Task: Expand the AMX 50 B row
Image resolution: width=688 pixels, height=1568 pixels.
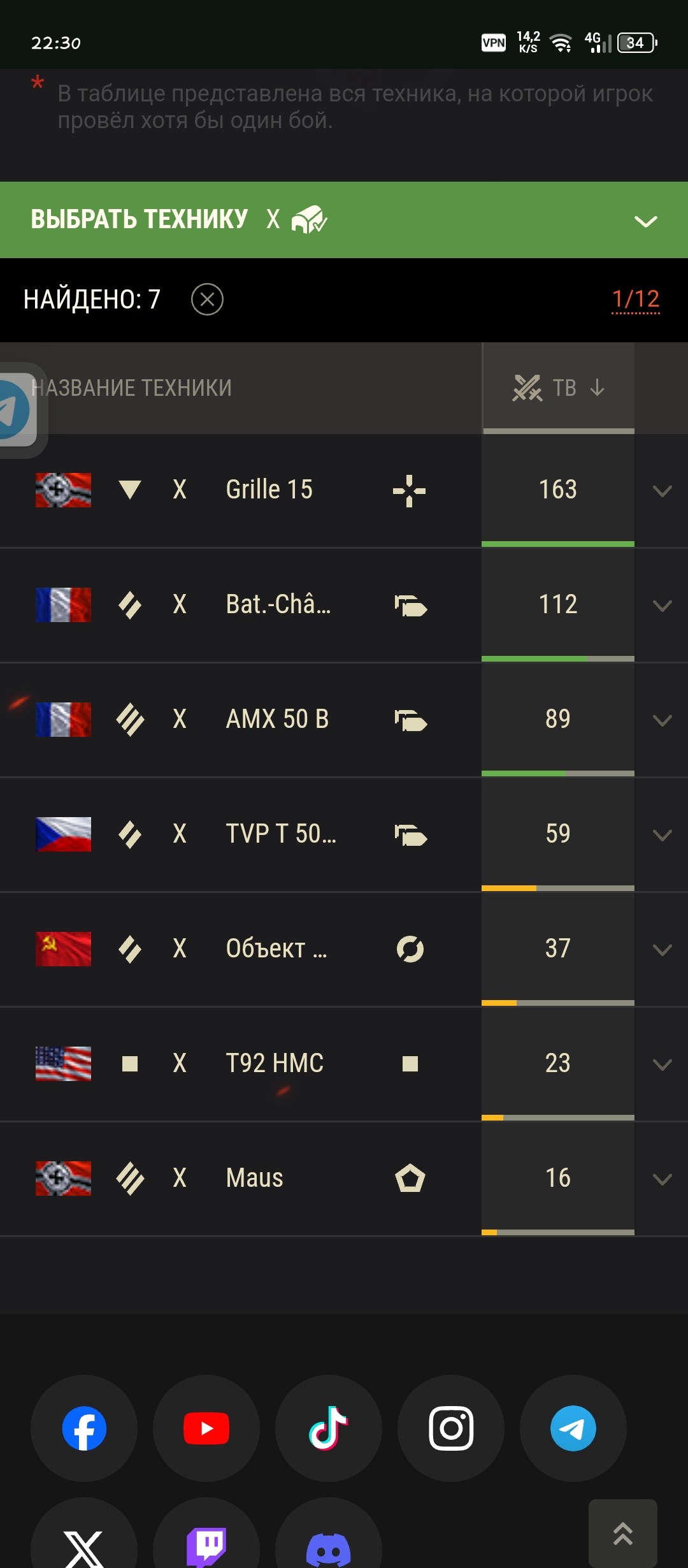Action: coord(663,720)
